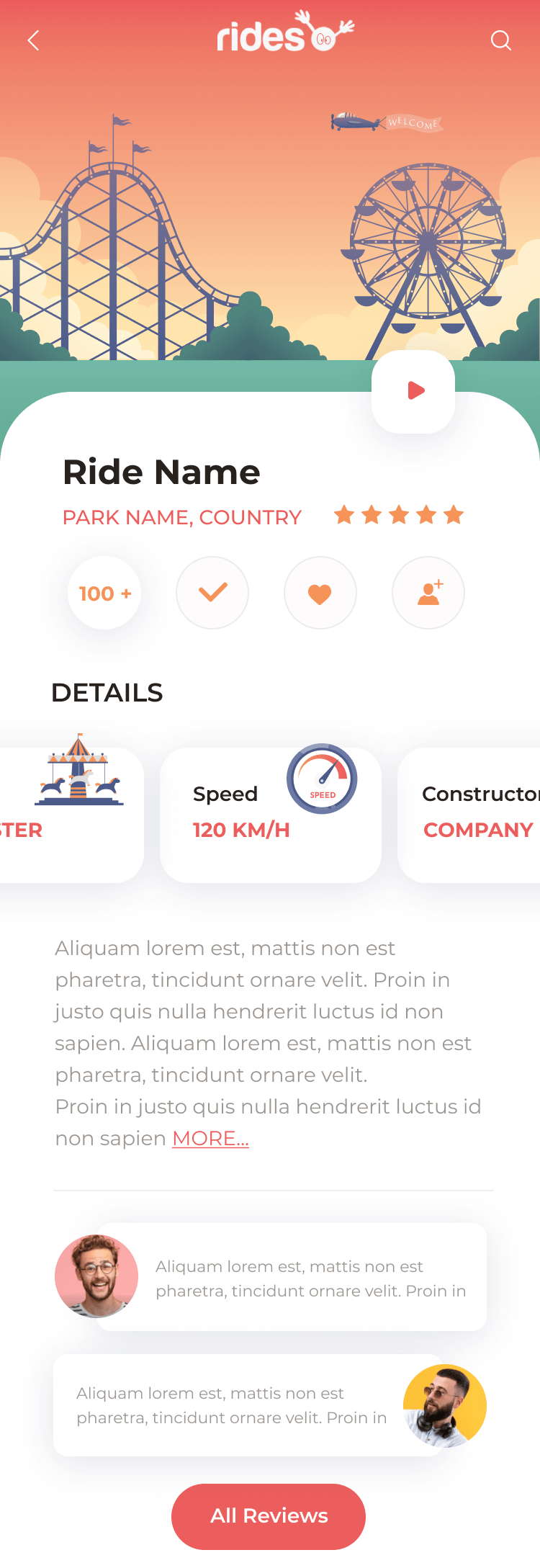This screenshot has width=540, height=1568.
Task: View All Reviews
Action: (269, 1516)
